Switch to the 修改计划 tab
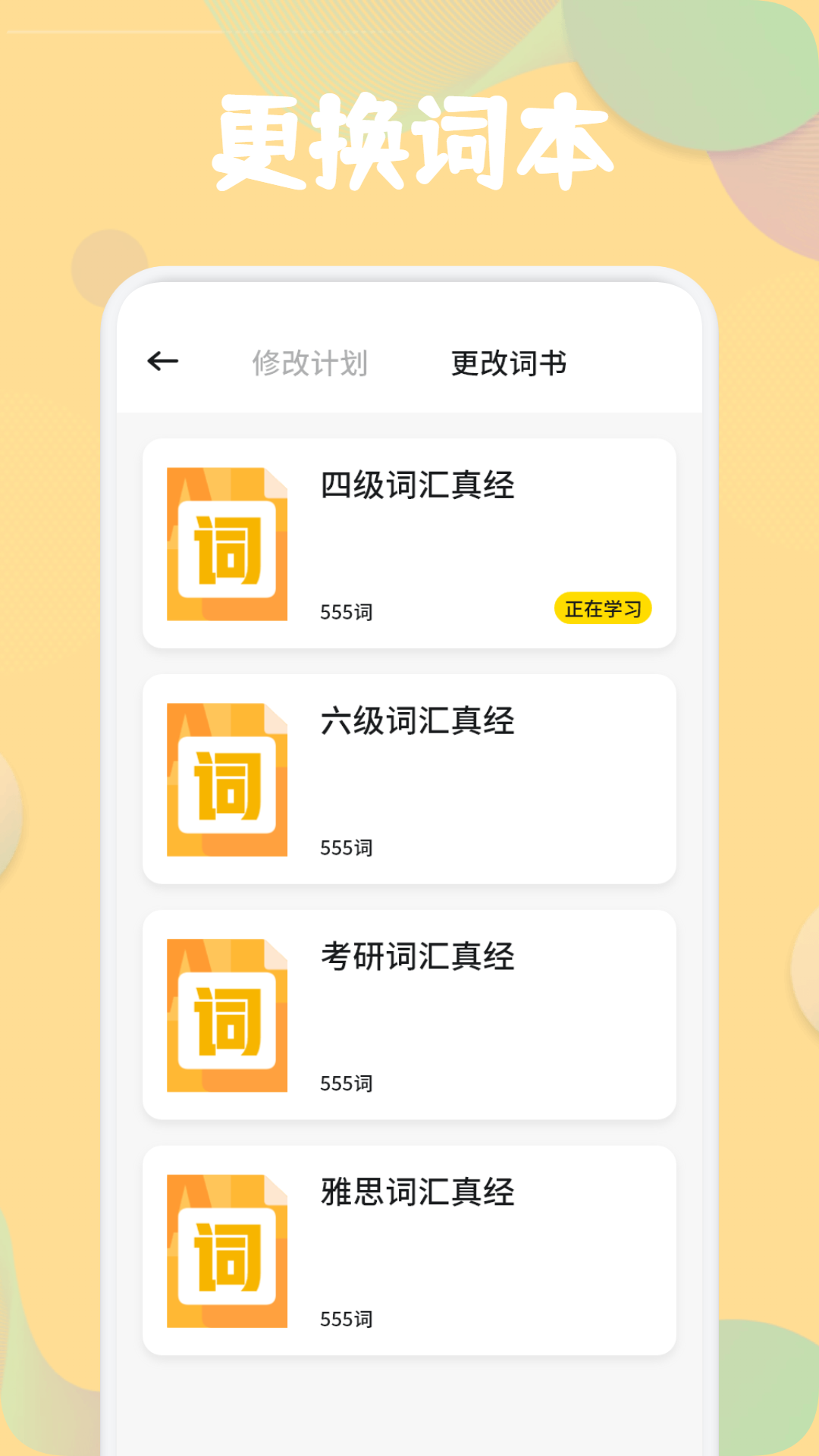Screen dimensions: 819x1456 pos(310,364)
